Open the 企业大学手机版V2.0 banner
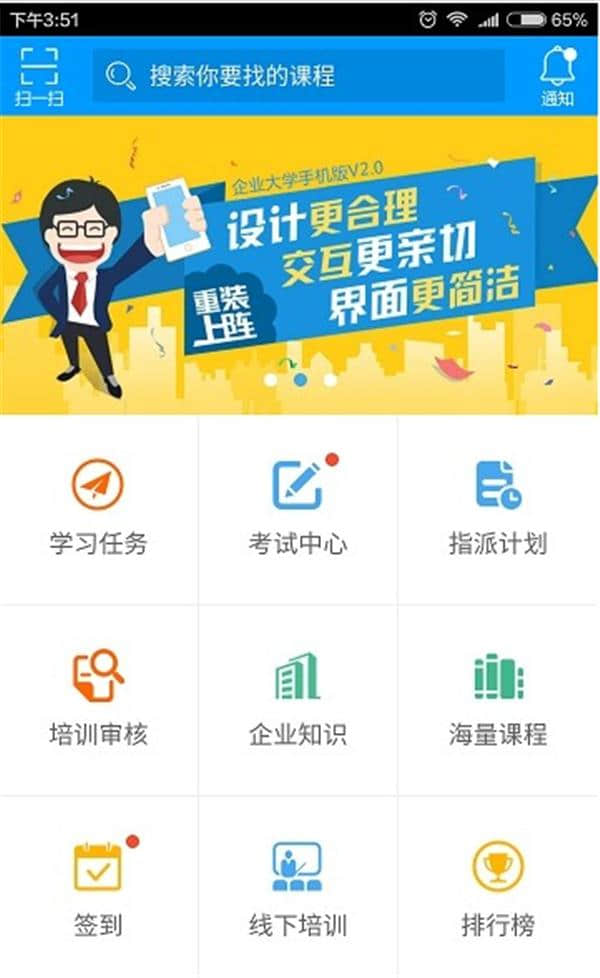Screen dimensions: 600x978 click(x=299, y=265)
